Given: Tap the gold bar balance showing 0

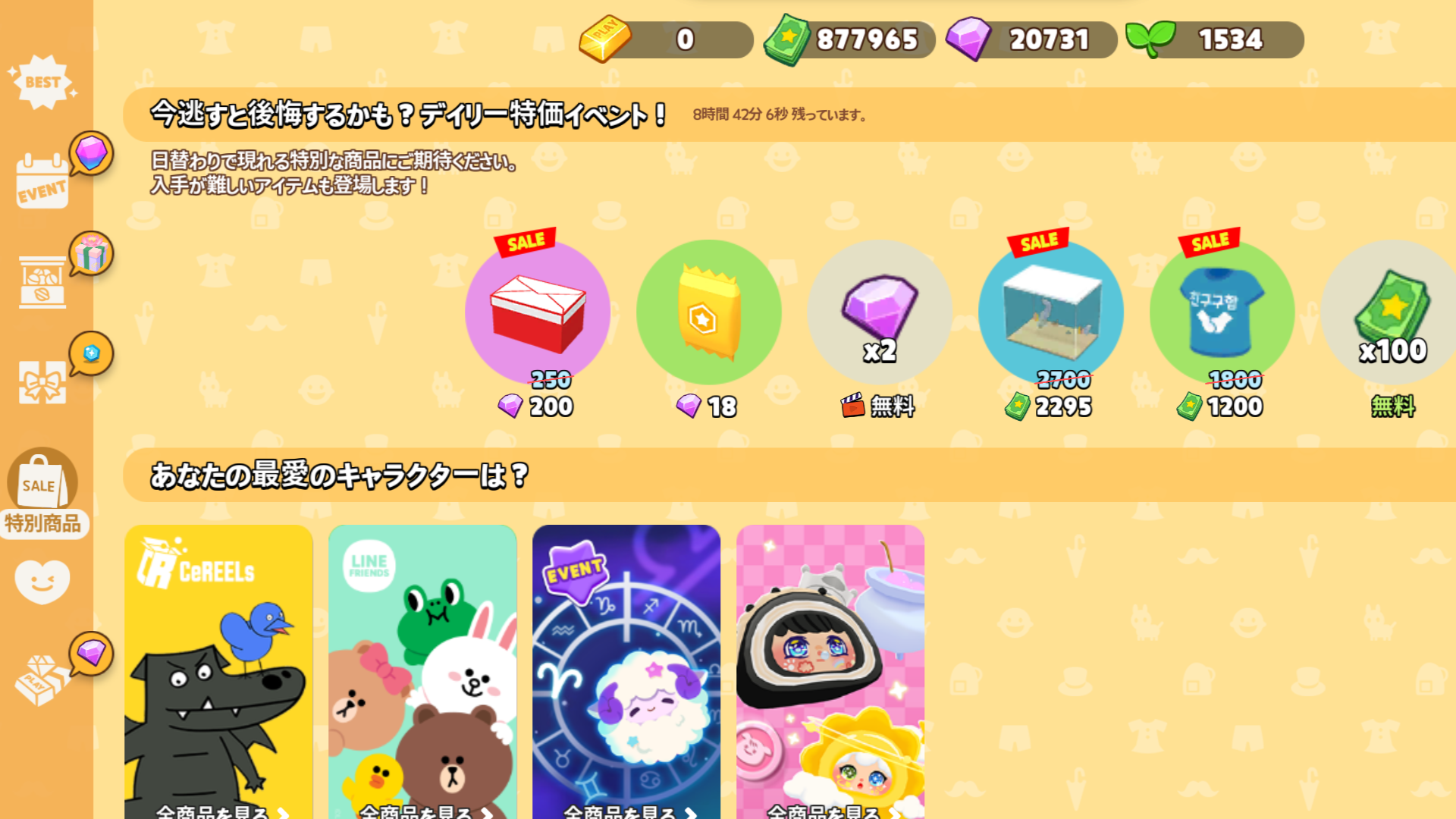Looking at the screenshot, I should (x=666, y=39).
